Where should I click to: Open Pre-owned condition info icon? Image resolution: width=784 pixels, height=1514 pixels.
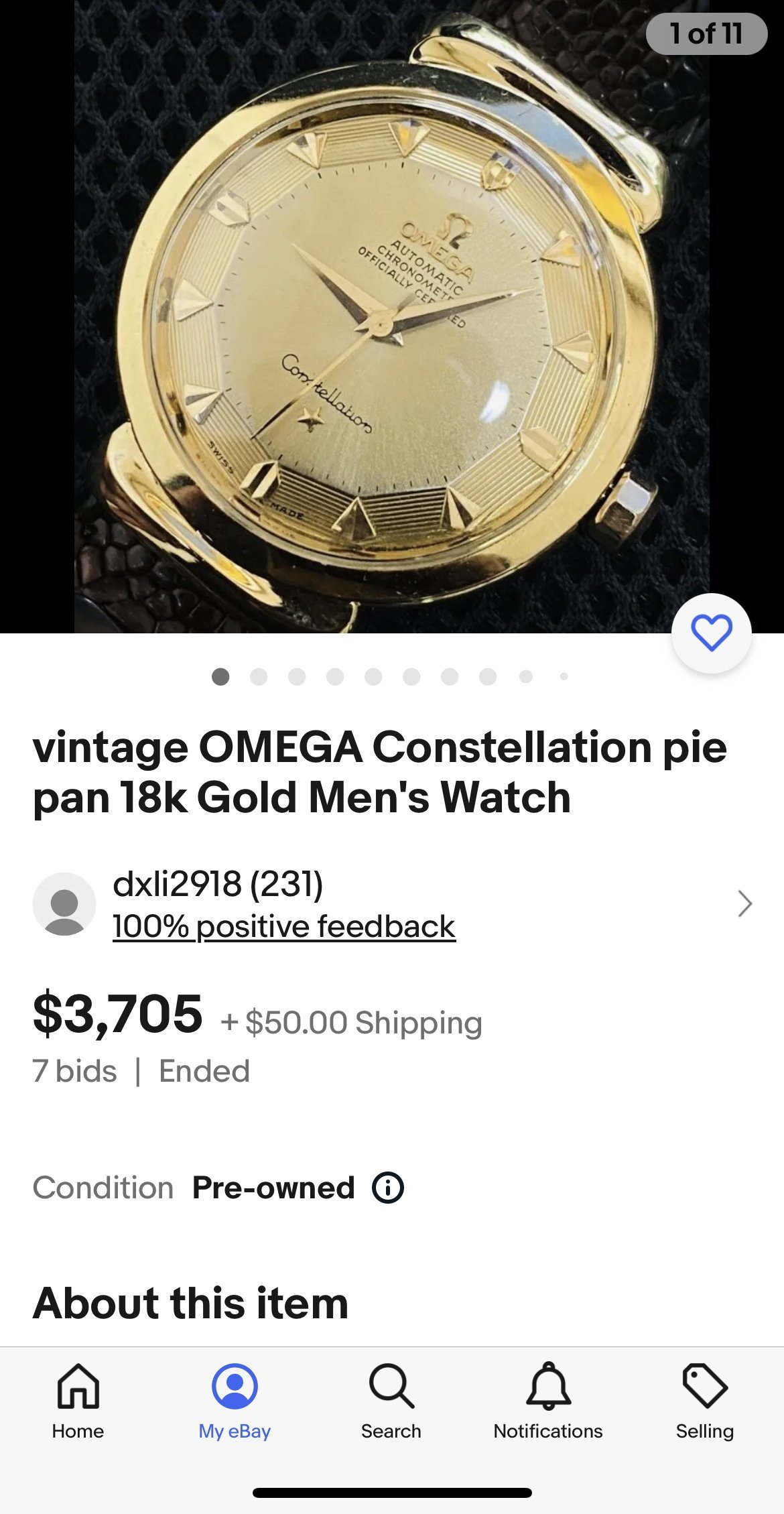point(388,1188)
